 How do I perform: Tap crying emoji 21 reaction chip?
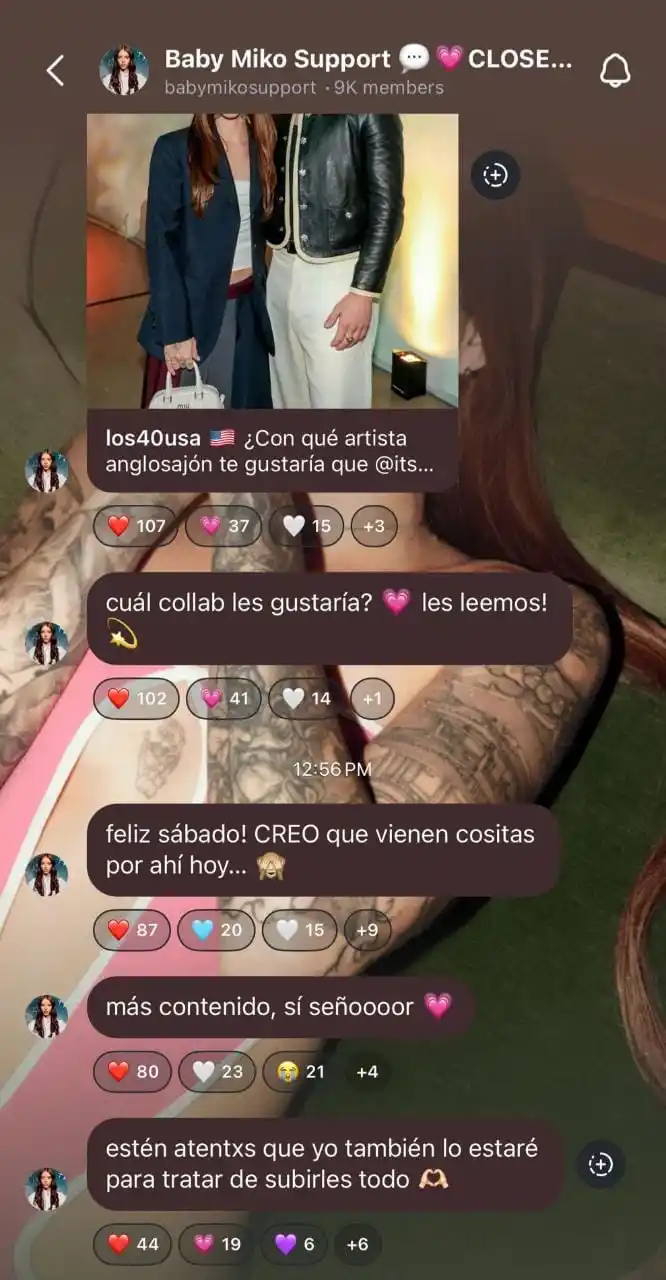(301, 1071)
